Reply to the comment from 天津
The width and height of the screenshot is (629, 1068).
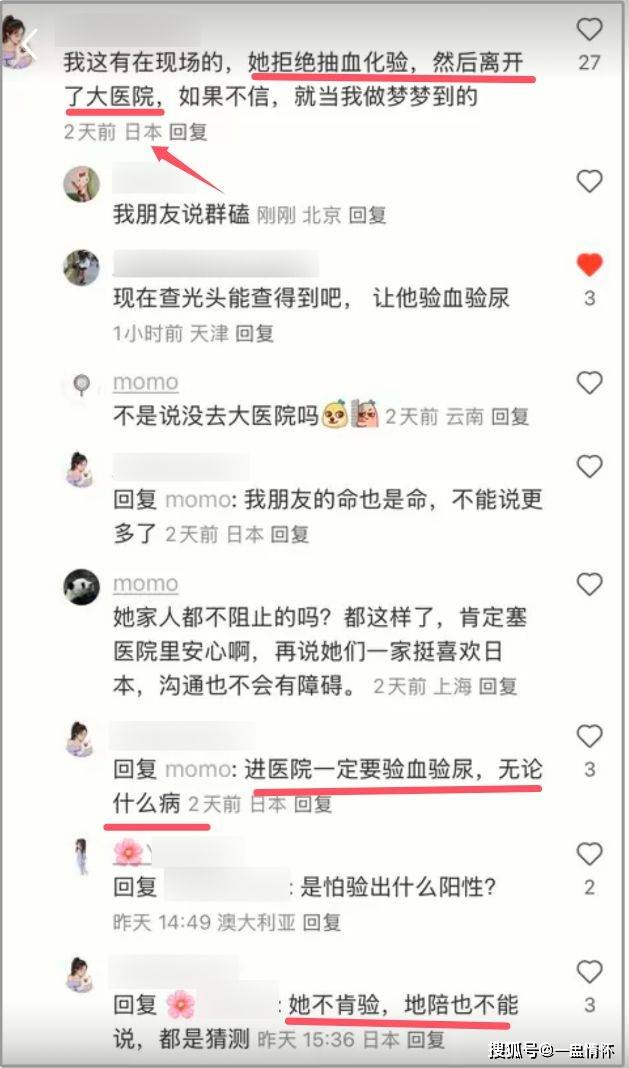[255, 333]
